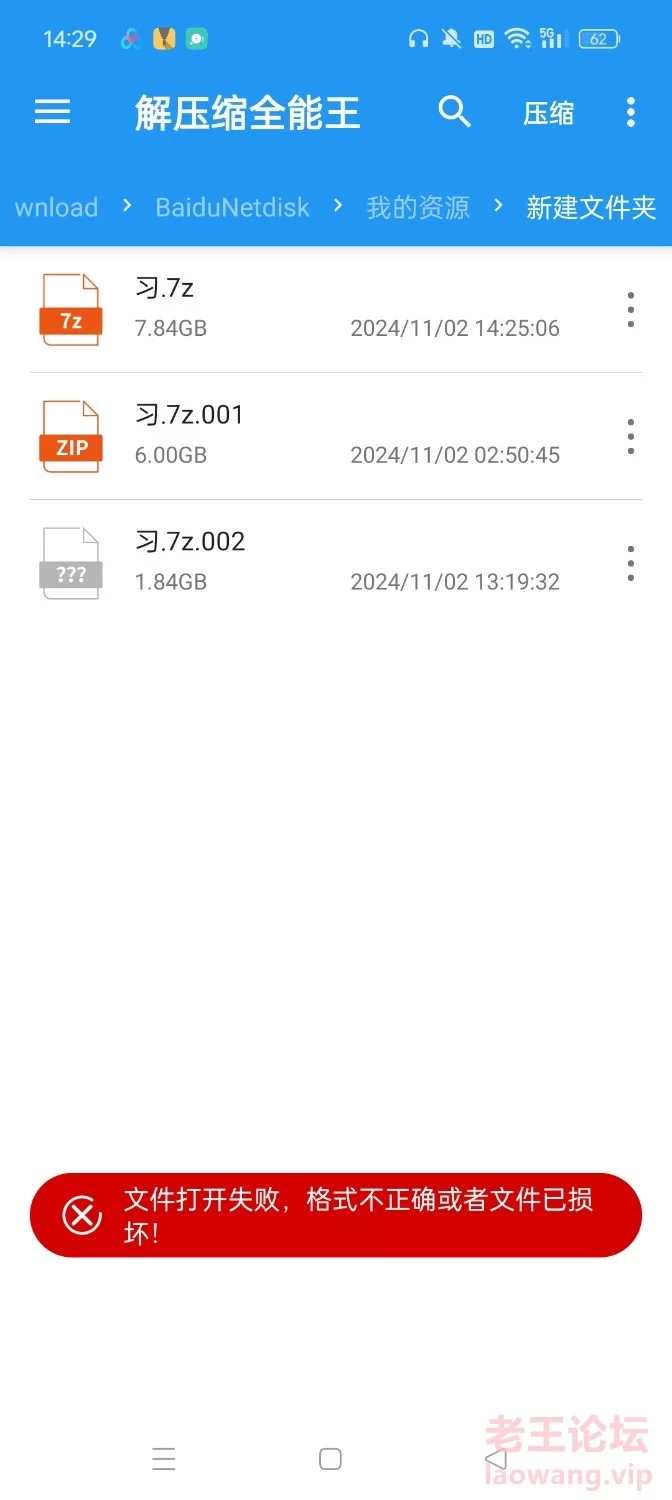Open the hamburger drawer menu
Viewport: 672px width, 1500px height.
(52, 112)
